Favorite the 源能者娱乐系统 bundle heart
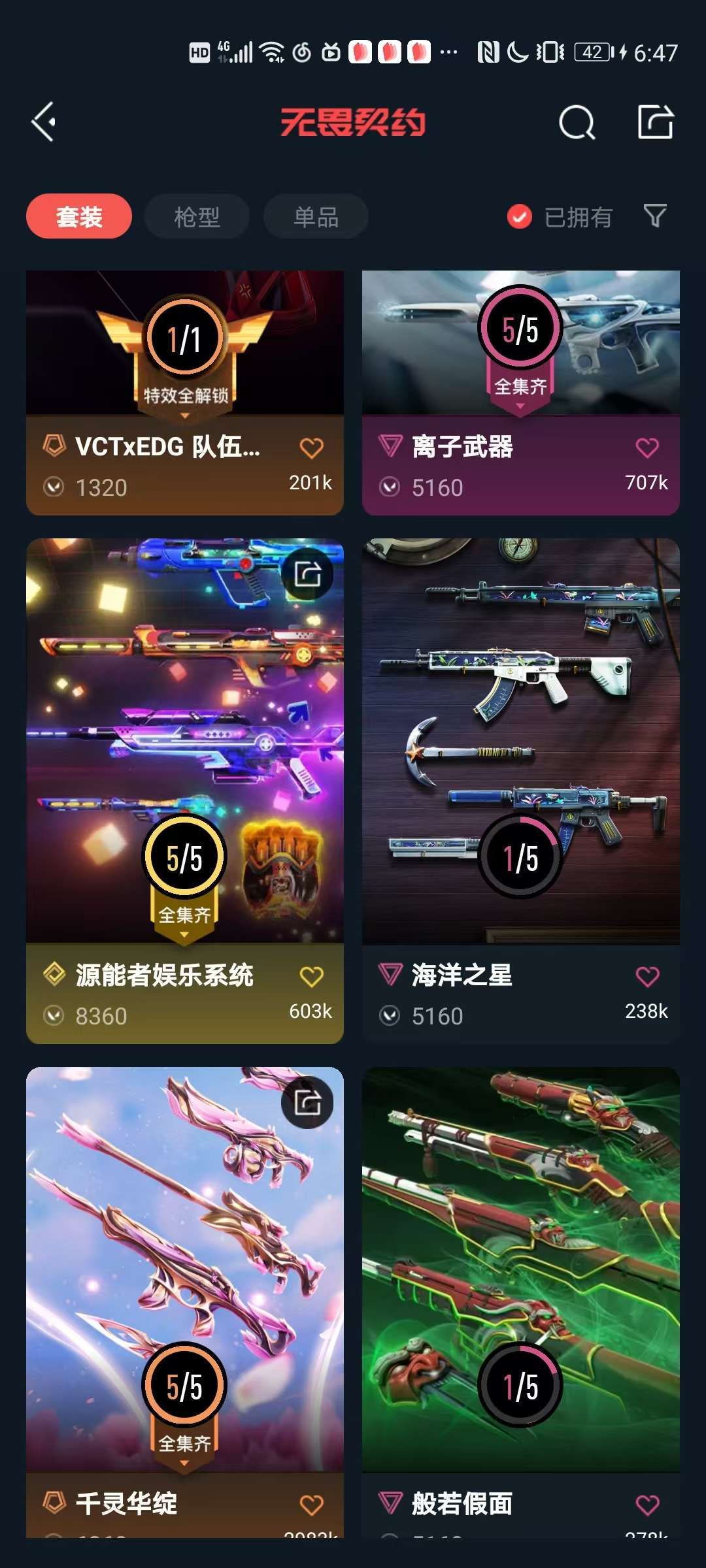Viewport: 706px width, 1568px height. pos(311,977)
